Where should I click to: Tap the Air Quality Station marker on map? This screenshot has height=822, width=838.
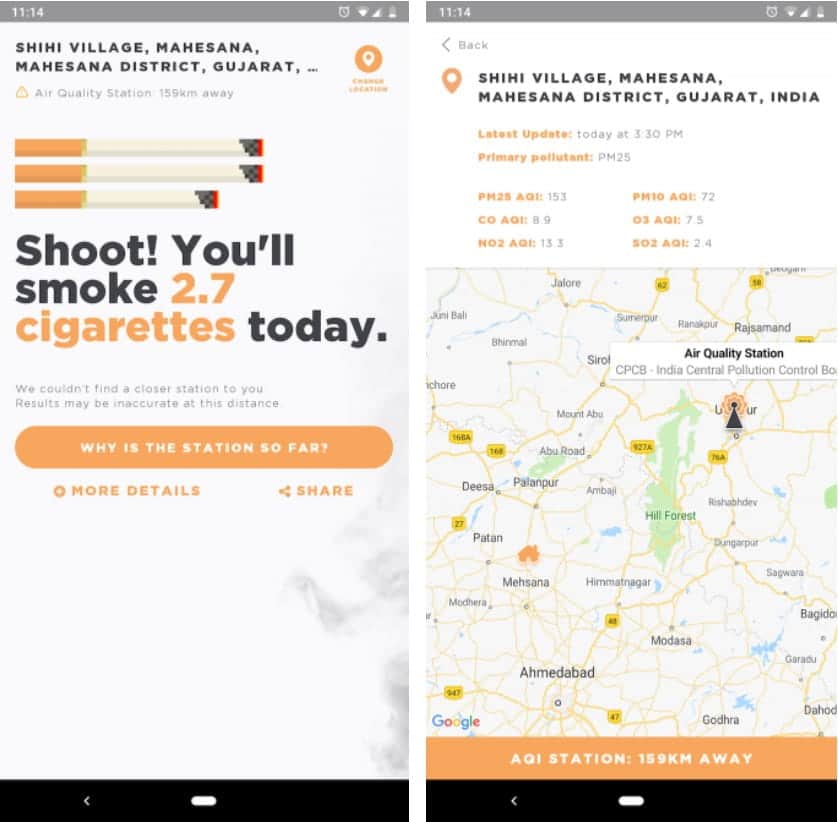(x=734, y=413)
